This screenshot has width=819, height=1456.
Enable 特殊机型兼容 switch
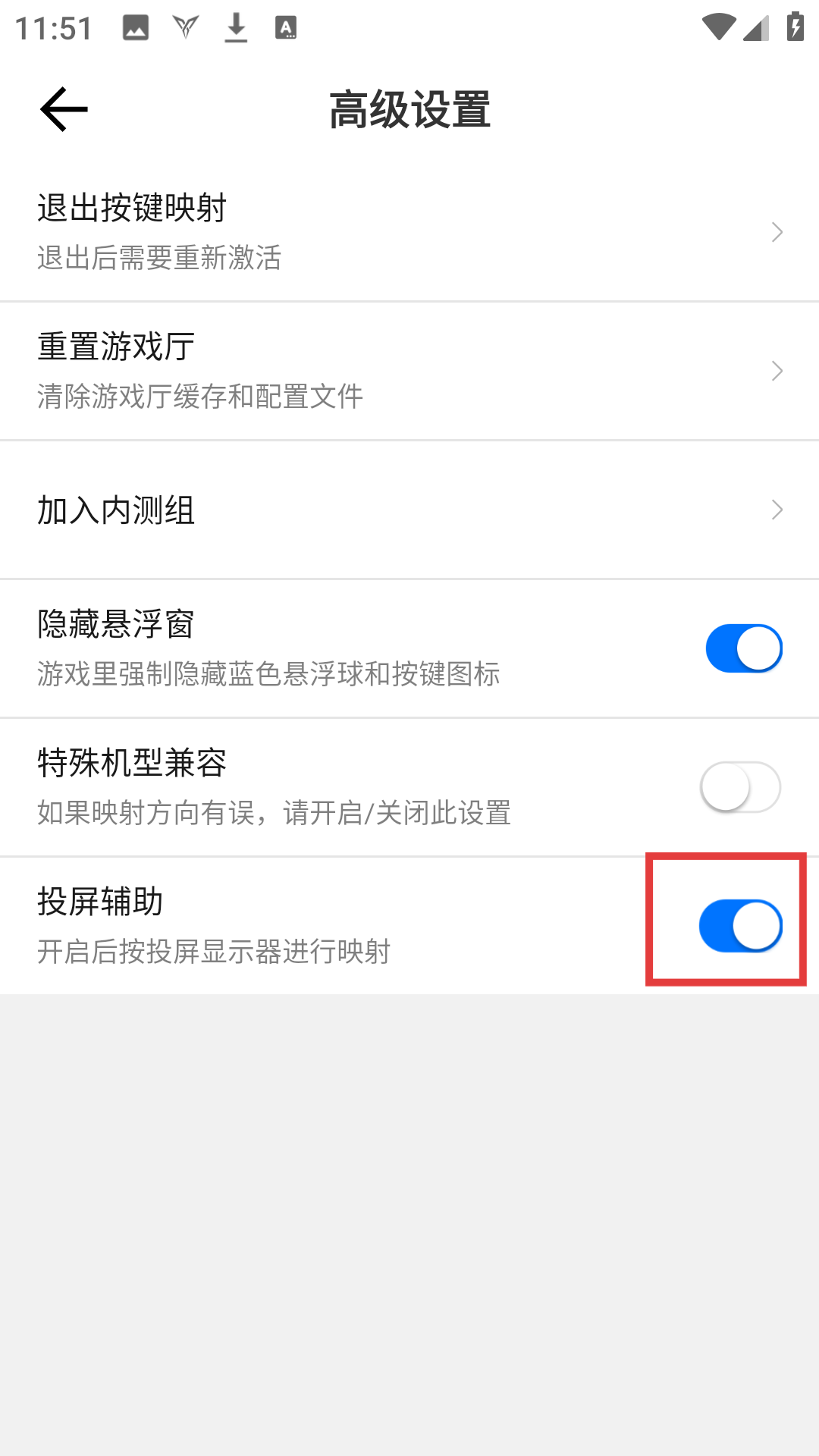pyautogui.click(x=740, y=787)
